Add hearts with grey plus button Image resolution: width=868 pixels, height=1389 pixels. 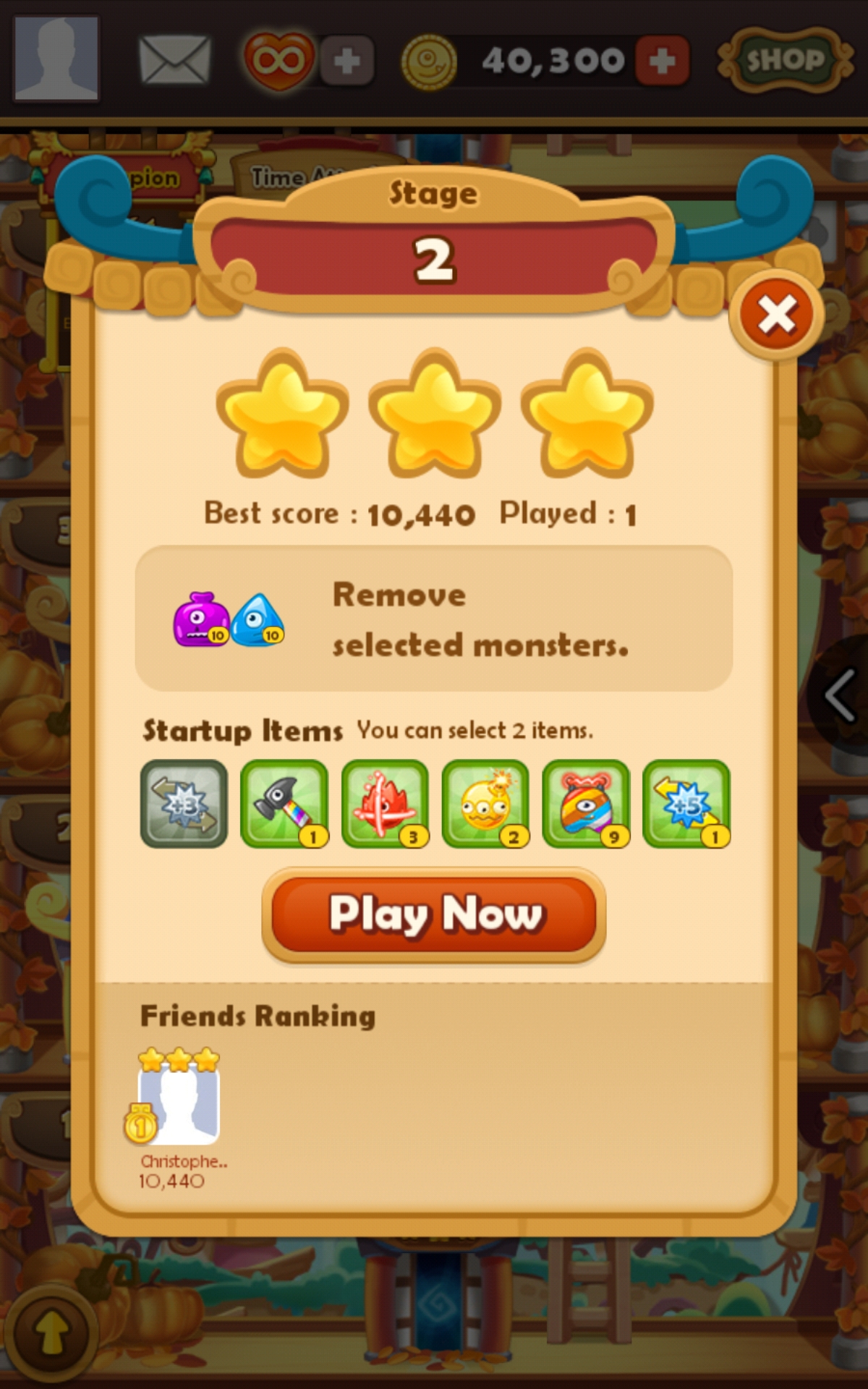point(347,61)
